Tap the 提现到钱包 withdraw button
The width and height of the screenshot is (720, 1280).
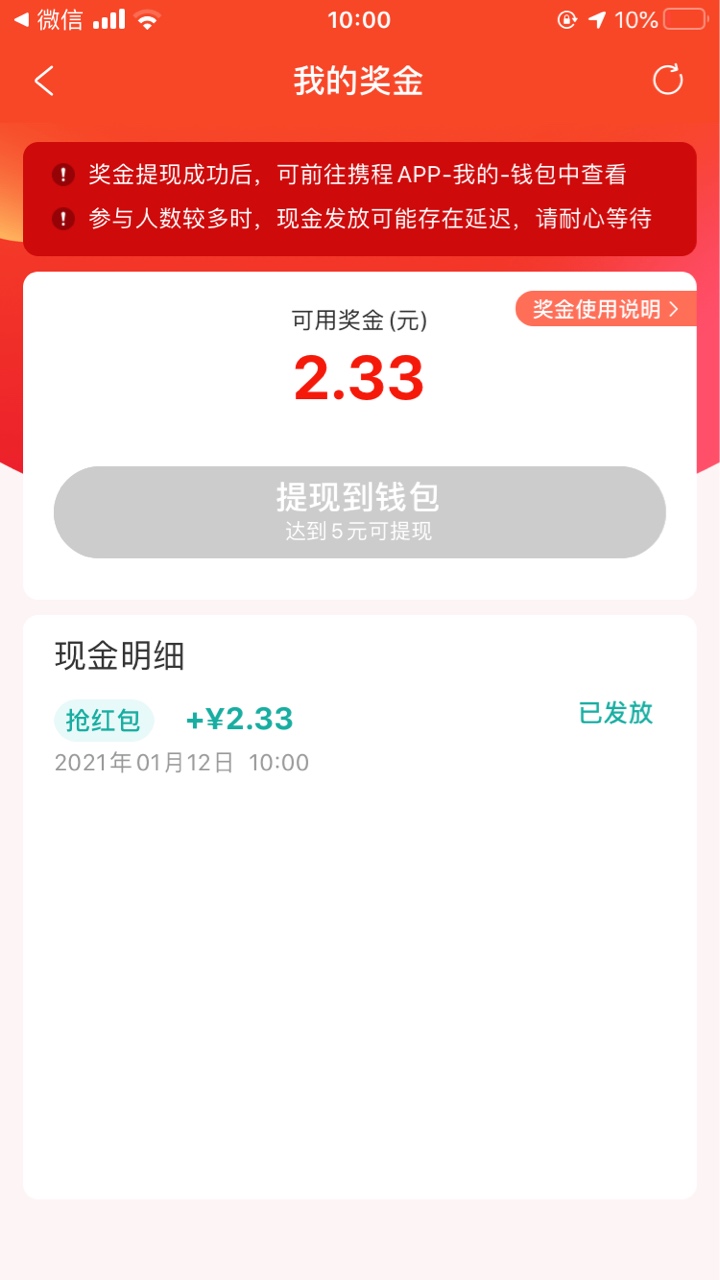point(360,512)
